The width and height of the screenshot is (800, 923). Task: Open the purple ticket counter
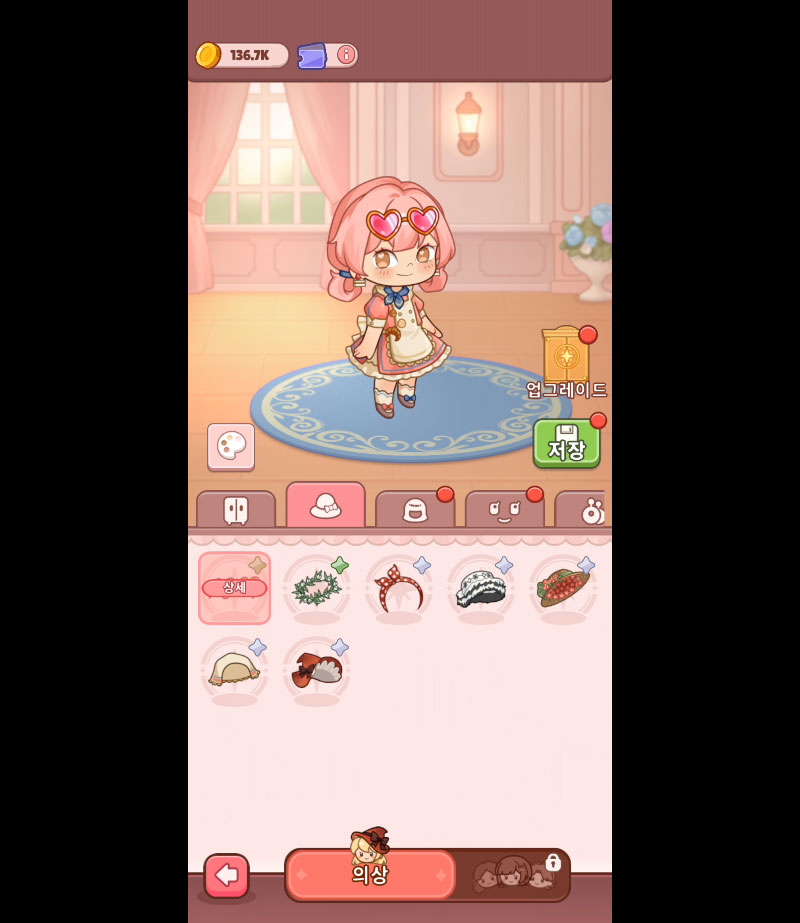click(x=328, y=55)
